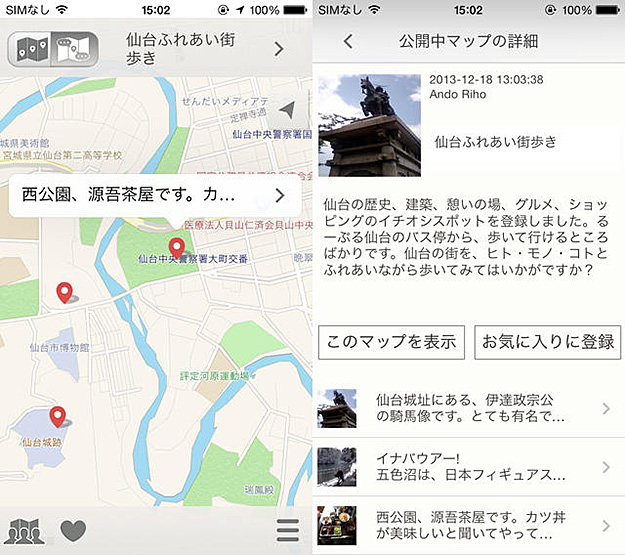Select the pin on 仙台城跡
625x555 pixels.
pyautogui.click(x=58, y=416)
